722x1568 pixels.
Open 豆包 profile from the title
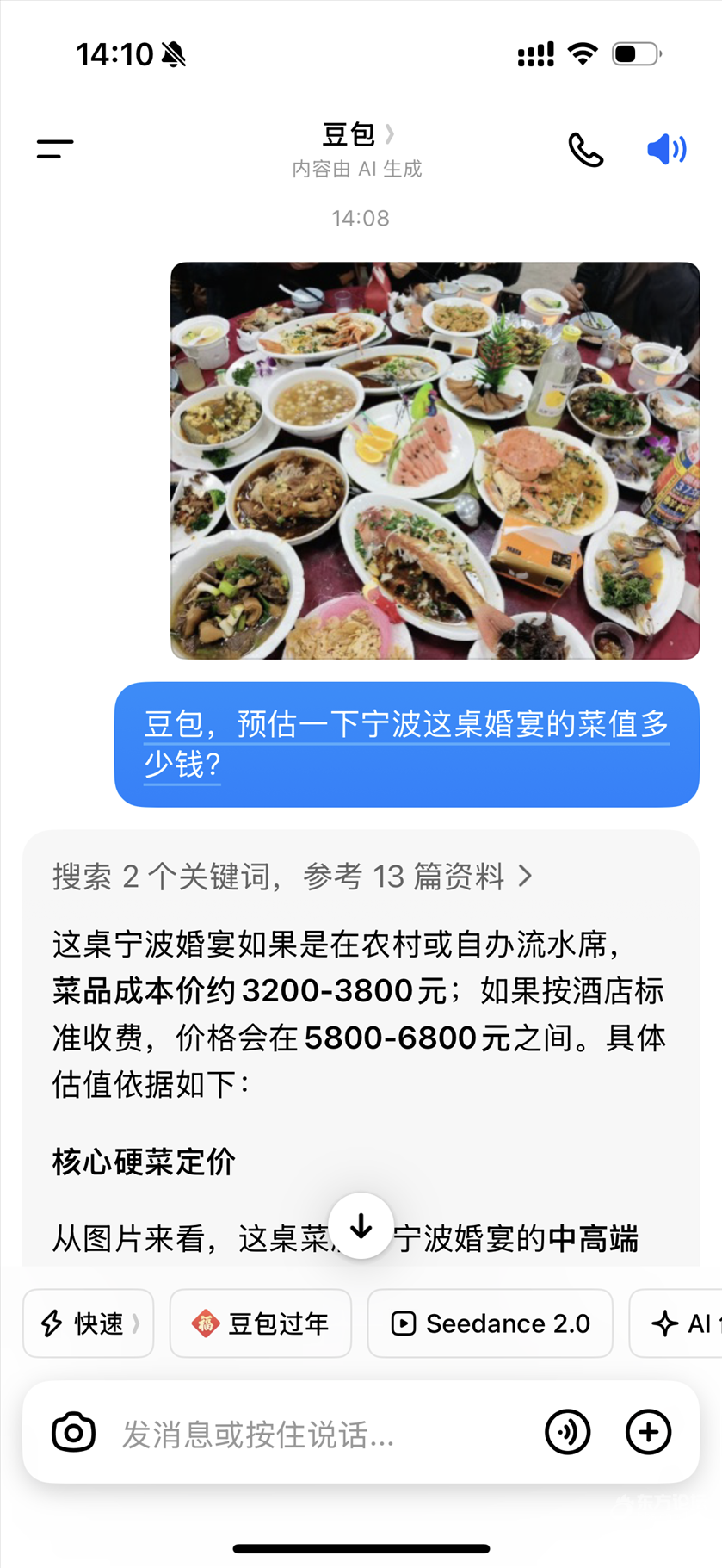[357, 135]
